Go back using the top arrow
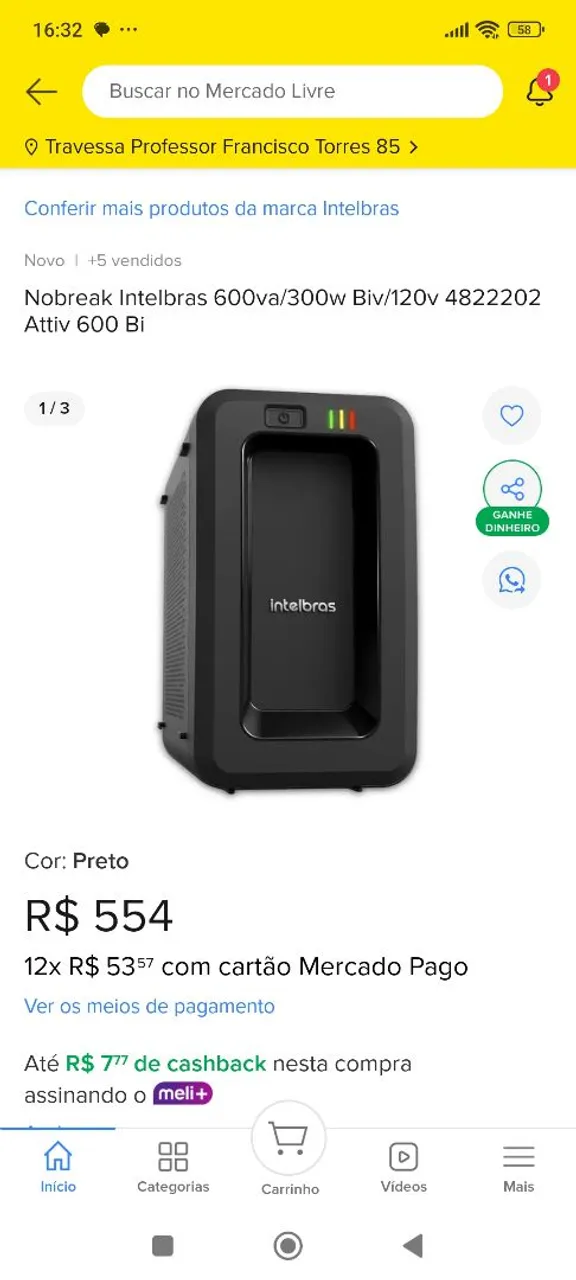 tap(41, 92)
